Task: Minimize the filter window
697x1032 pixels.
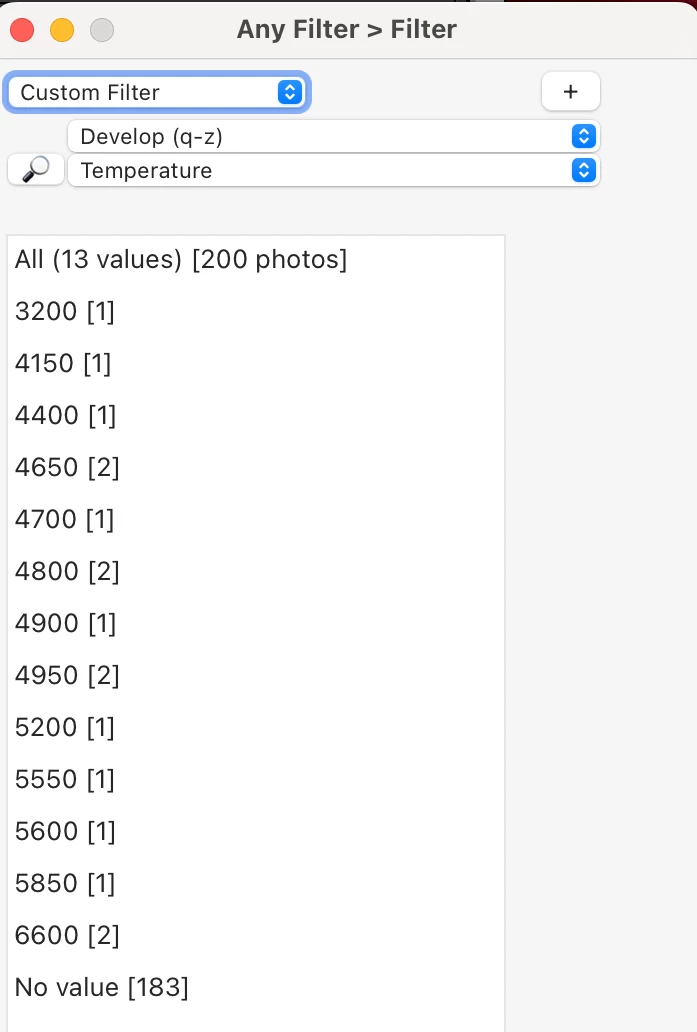Action: (x=61, y=30)
